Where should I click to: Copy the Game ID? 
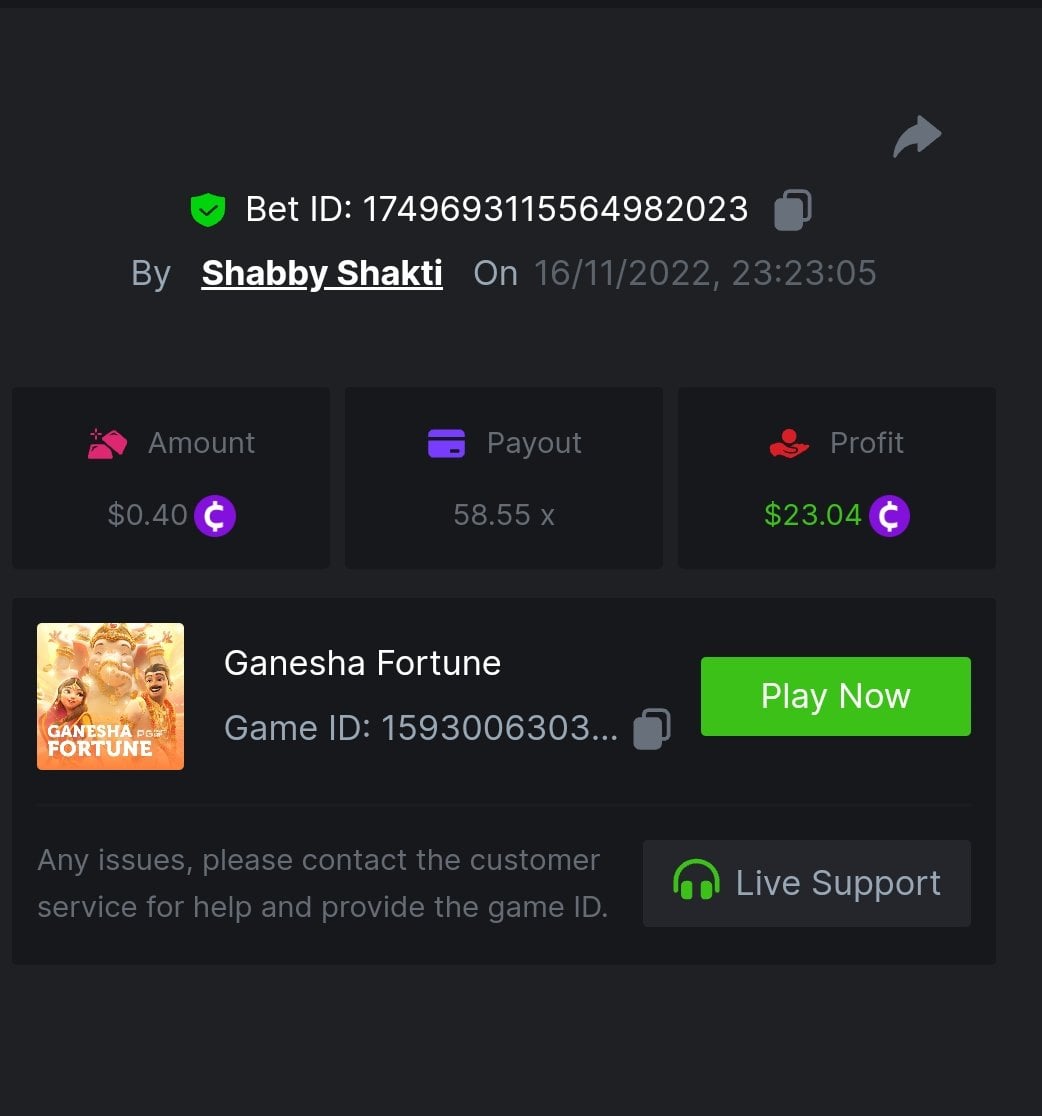[652, 729]
